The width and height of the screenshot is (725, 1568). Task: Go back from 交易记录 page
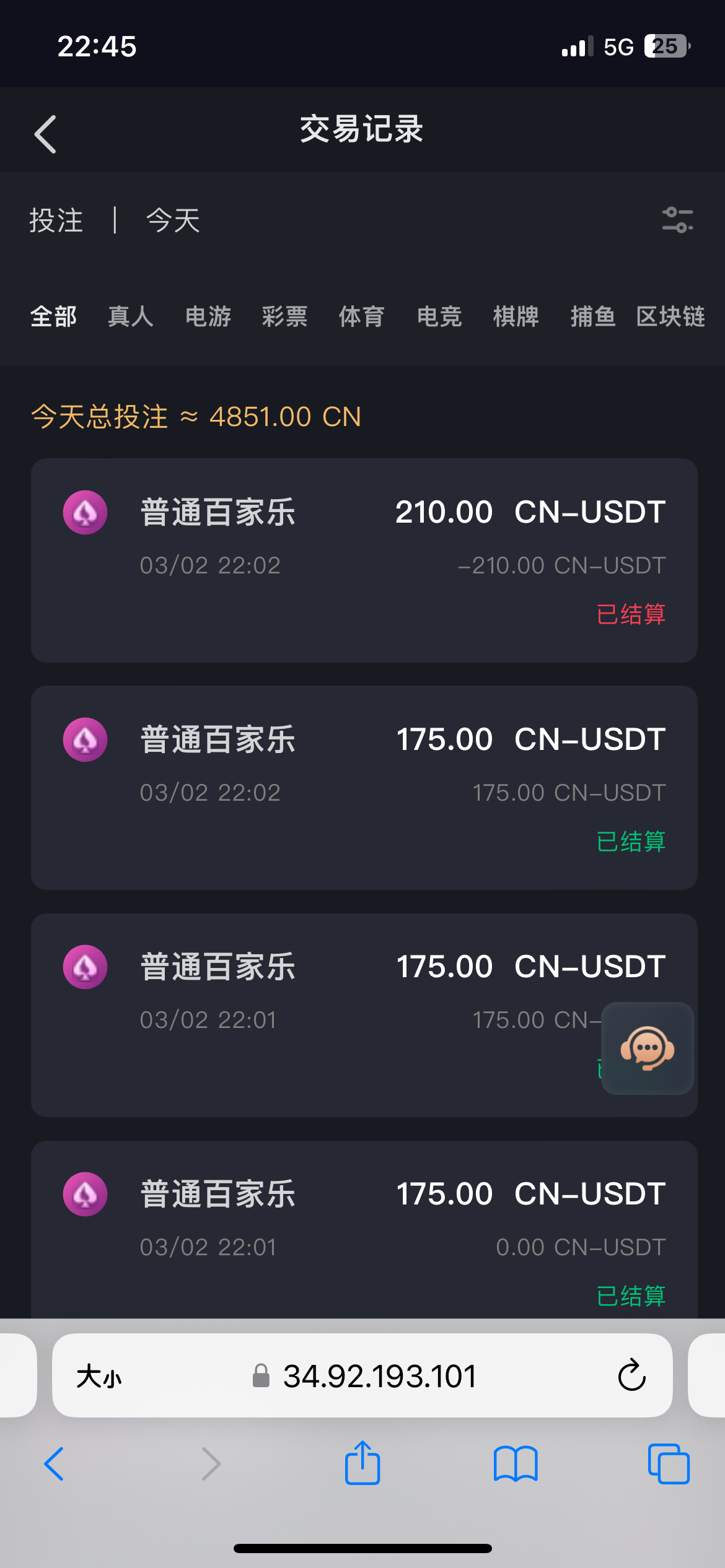pos(45,134)
